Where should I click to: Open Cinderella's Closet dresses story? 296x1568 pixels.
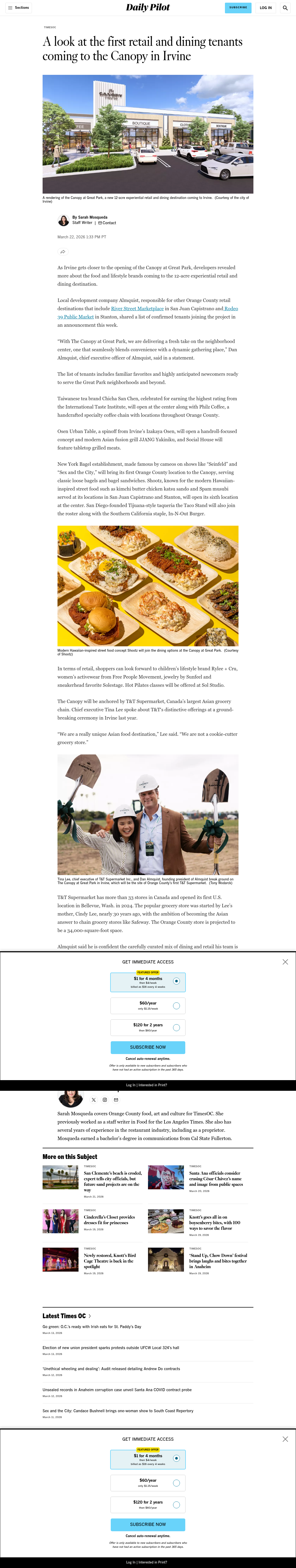click(x=110, y=1220)
